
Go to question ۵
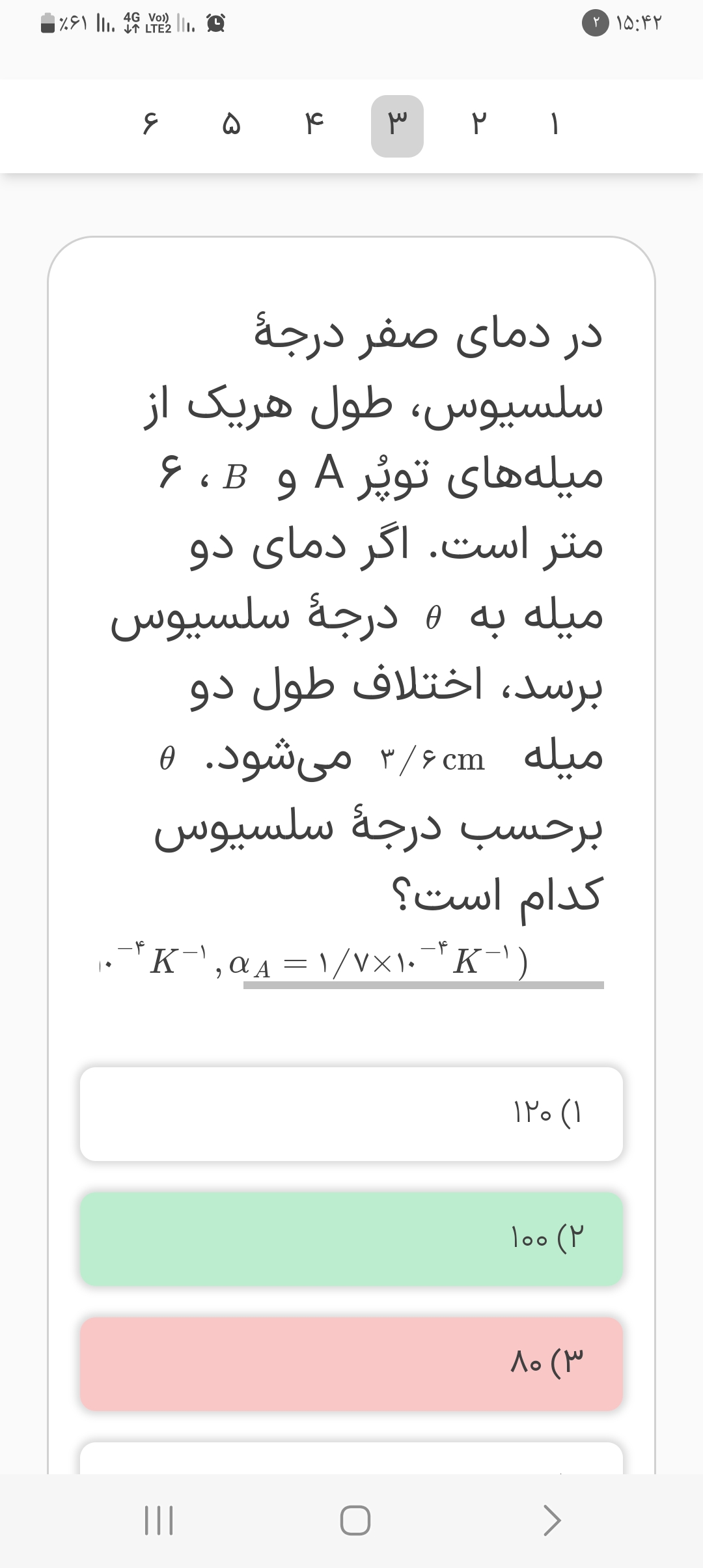pyautogui.click(x=232, y=126)
